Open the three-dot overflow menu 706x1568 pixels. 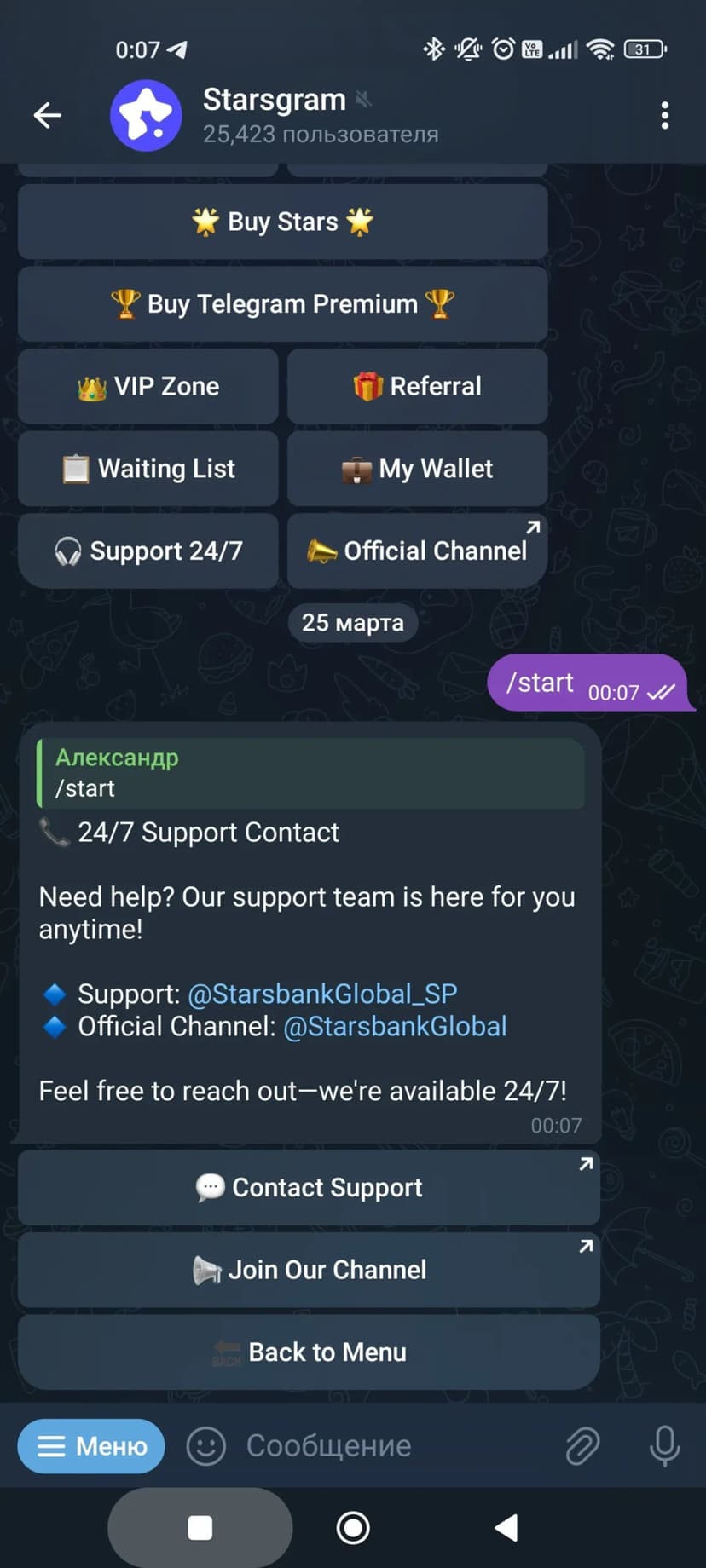[664, 115]
